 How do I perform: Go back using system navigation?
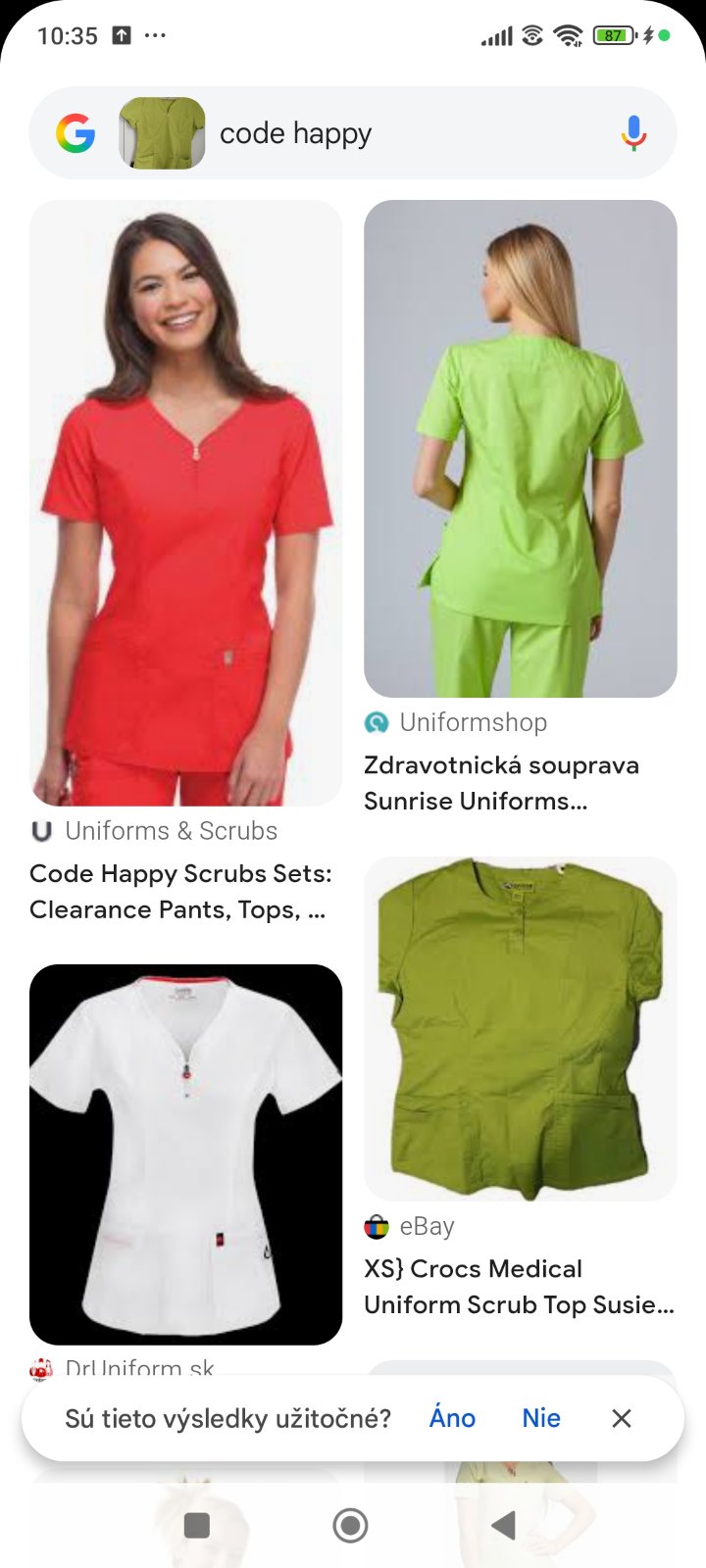(x=503, y=1525)
